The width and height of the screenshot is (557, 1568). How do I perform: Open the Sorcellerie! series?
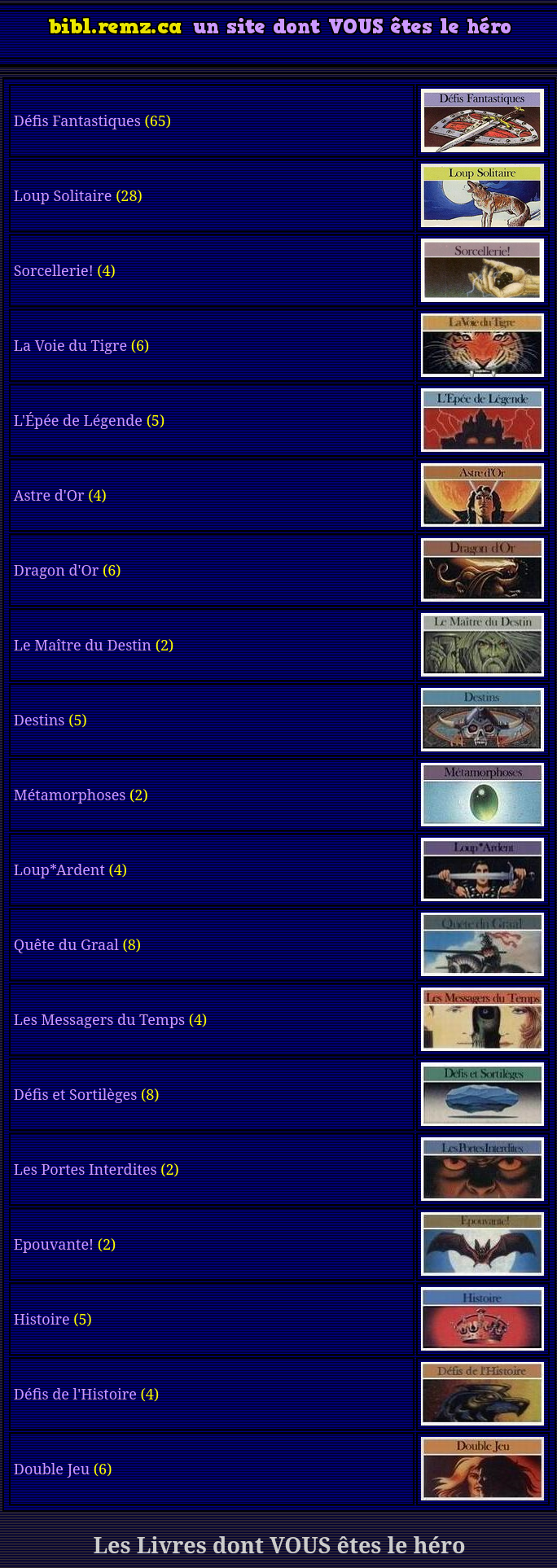coord(53,271)
